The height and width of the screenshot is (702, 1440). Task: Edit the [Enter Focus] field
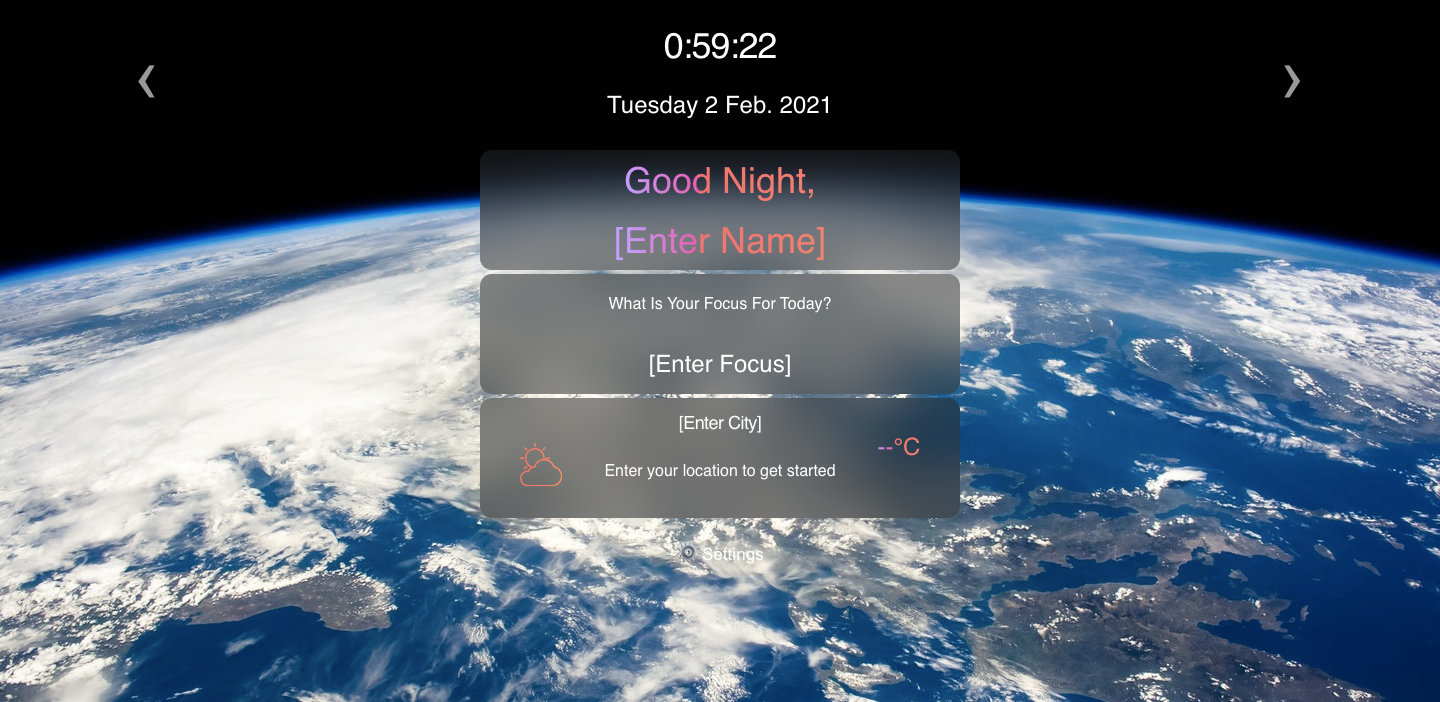click(720, 364)
